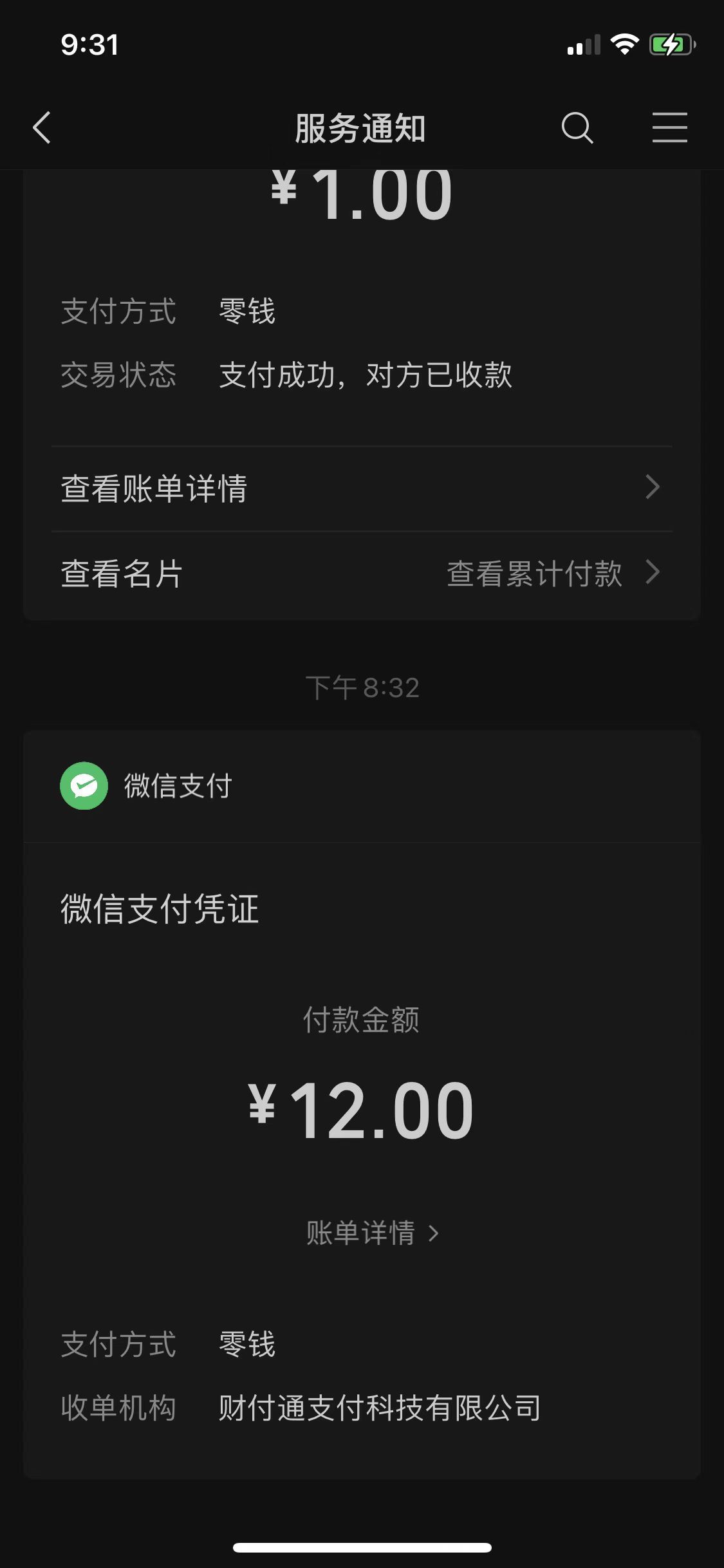Image resolution: width=724 pixels, height=1568 pixels.
Task: Open search in 服务通知
Action: (577, 127)
